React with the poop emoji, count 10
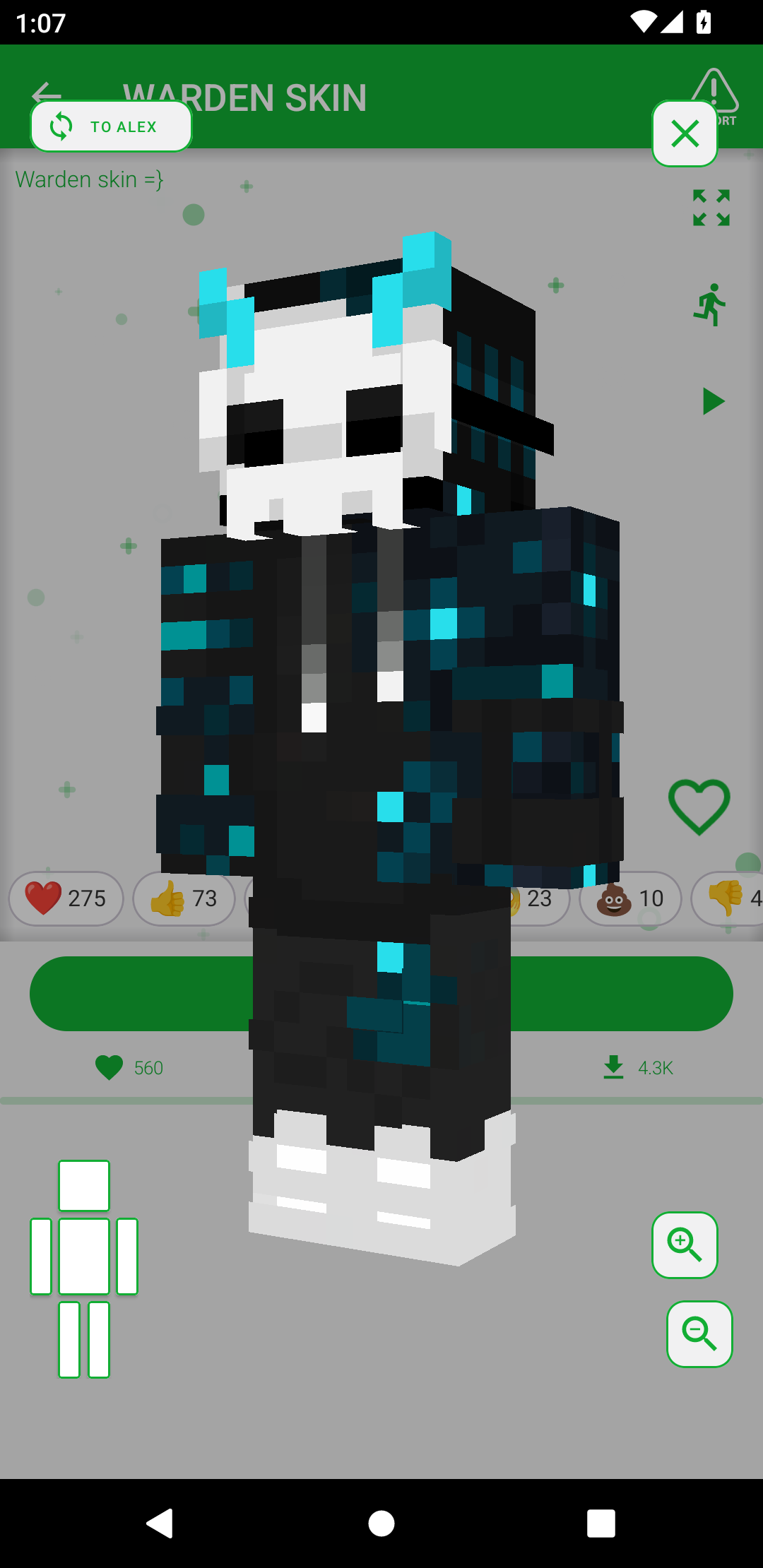 [x=630, y=898]
